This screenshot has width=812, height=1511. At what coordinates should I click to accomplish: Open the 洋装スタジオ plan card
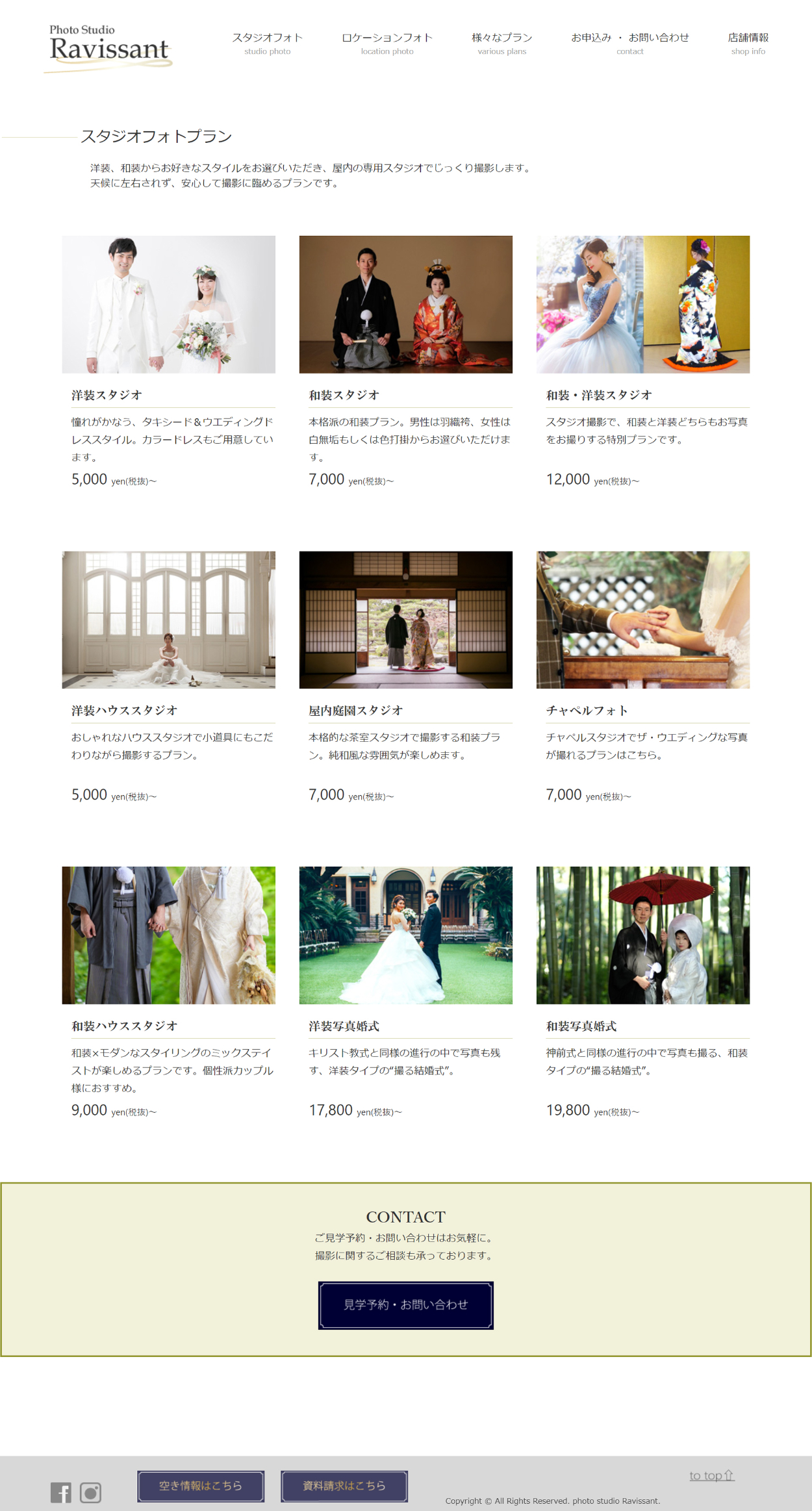[168, 305]
